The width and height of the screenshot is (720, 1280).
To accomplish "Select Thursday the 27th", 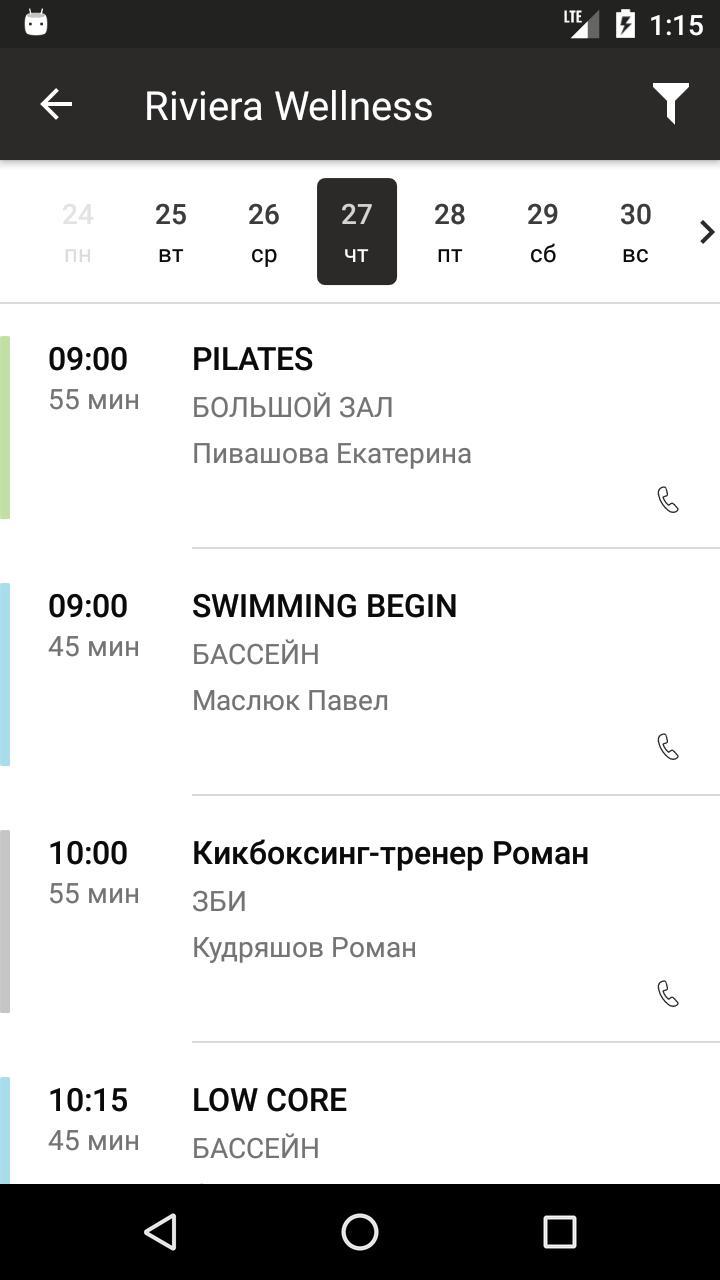I will tap(357, 232).
